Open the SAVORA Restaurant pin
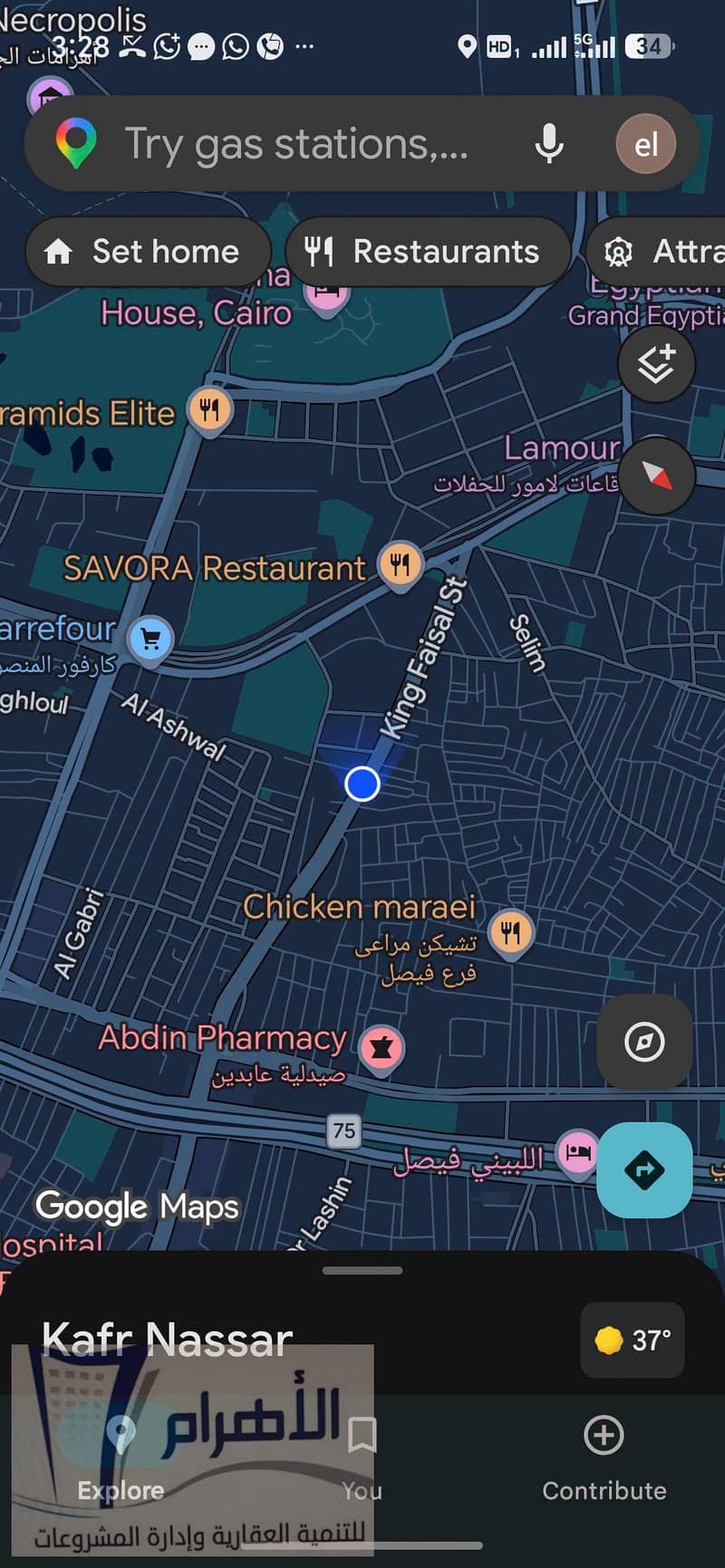This screenshot has height=1568, width=725. click(x=400, y=567)
